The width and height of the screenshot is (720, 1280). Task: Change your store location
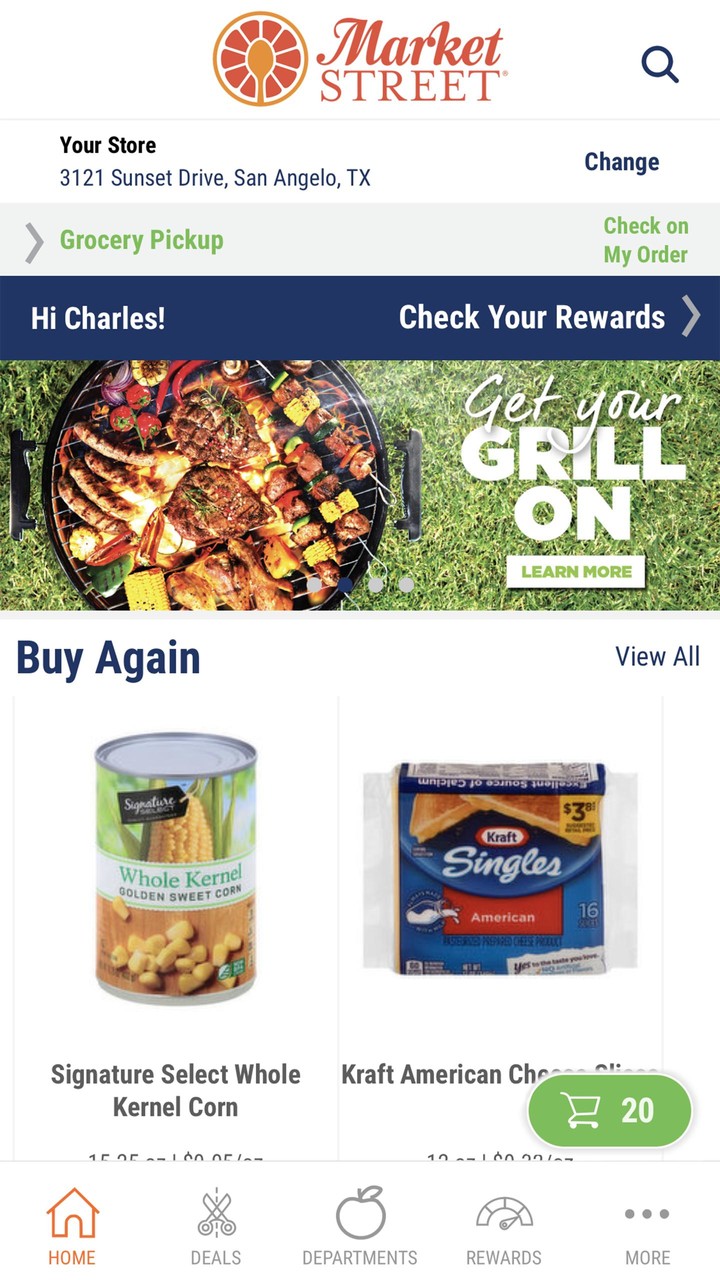click(621, 162)
